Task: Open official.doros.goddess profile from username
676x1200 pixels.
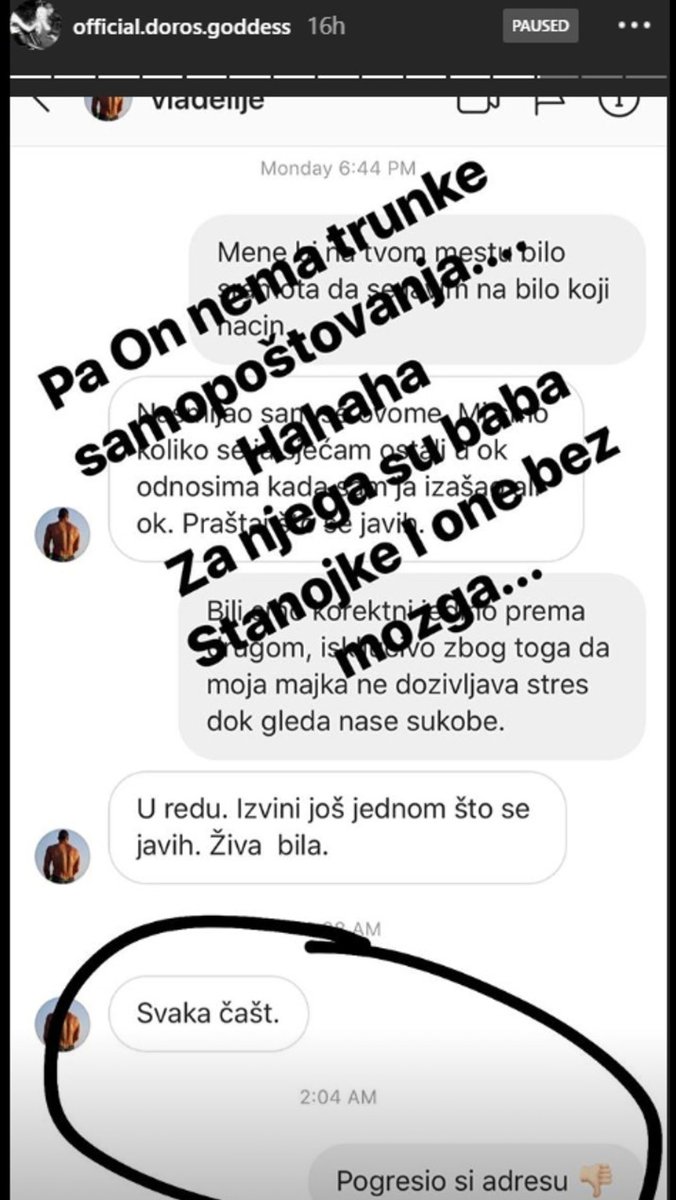Action: [181, 27]
